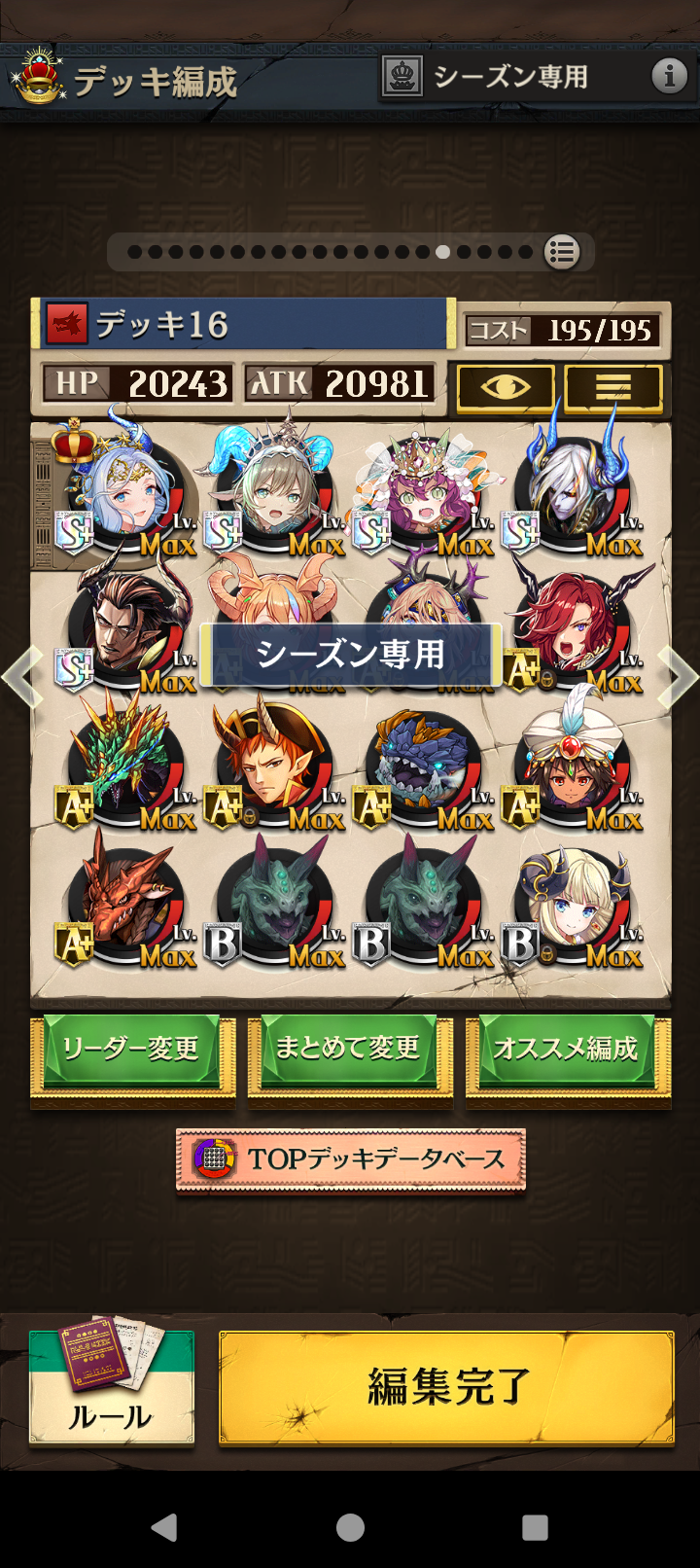Viewport: 700px width, 1568px height.
Task: Open the deck menu with three lines
Action: tap(613, 387)
